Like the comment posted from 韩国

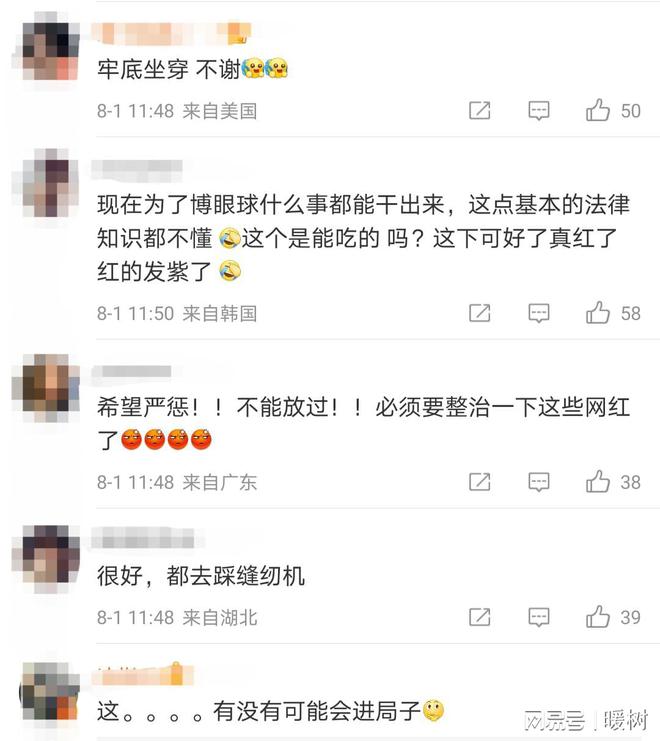coord(598,313)
